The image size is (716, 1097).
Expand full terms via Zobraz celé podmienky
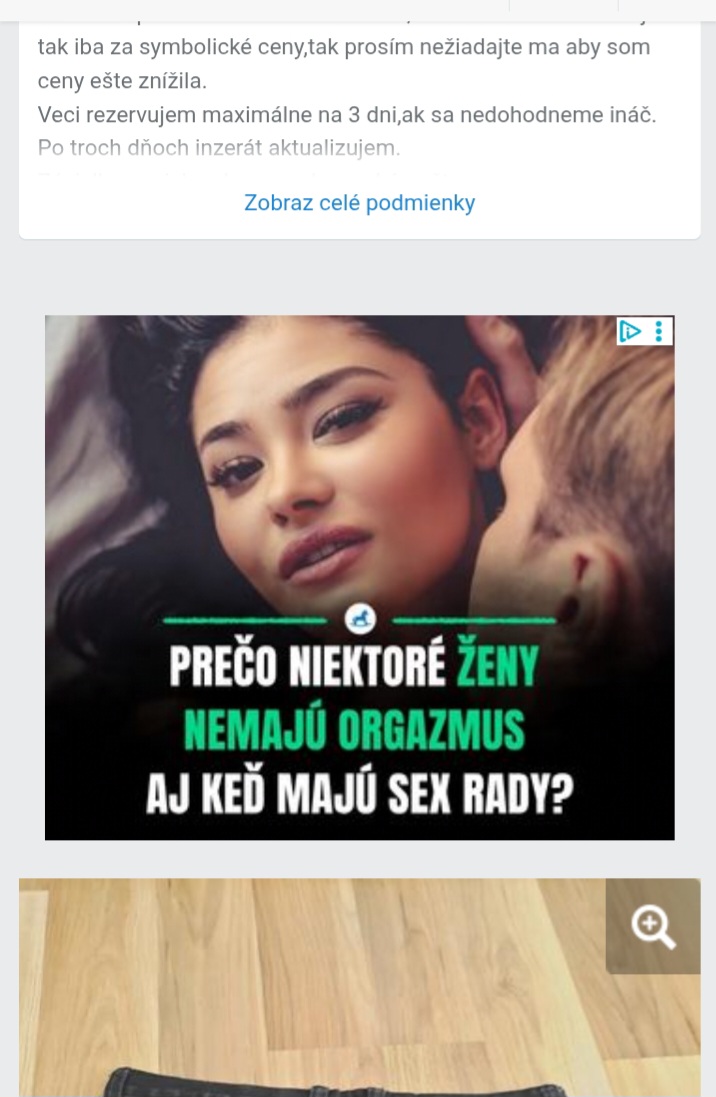coord(359,203)
